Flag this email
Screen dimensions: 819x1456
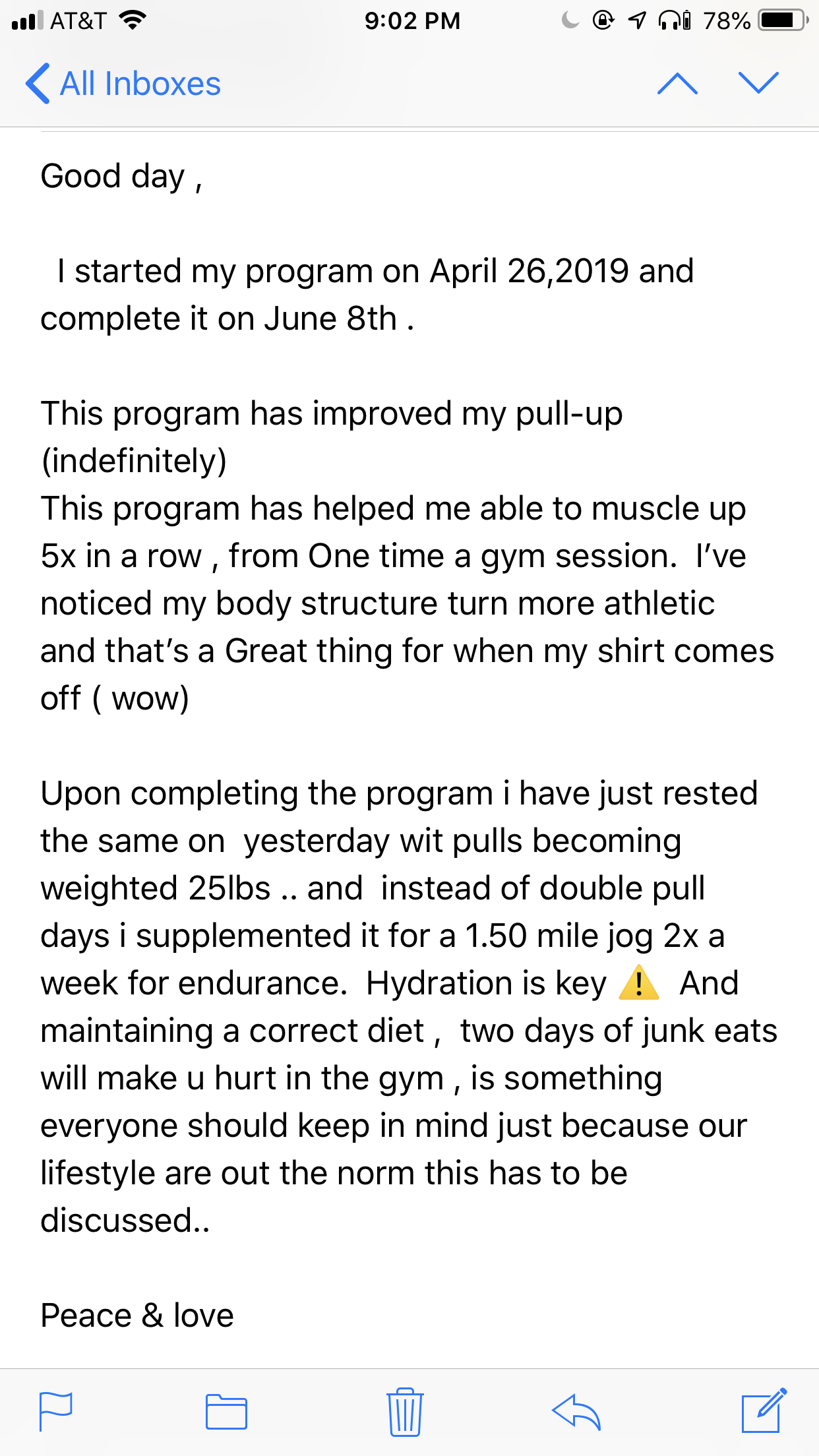click(x=55, y=1411)
